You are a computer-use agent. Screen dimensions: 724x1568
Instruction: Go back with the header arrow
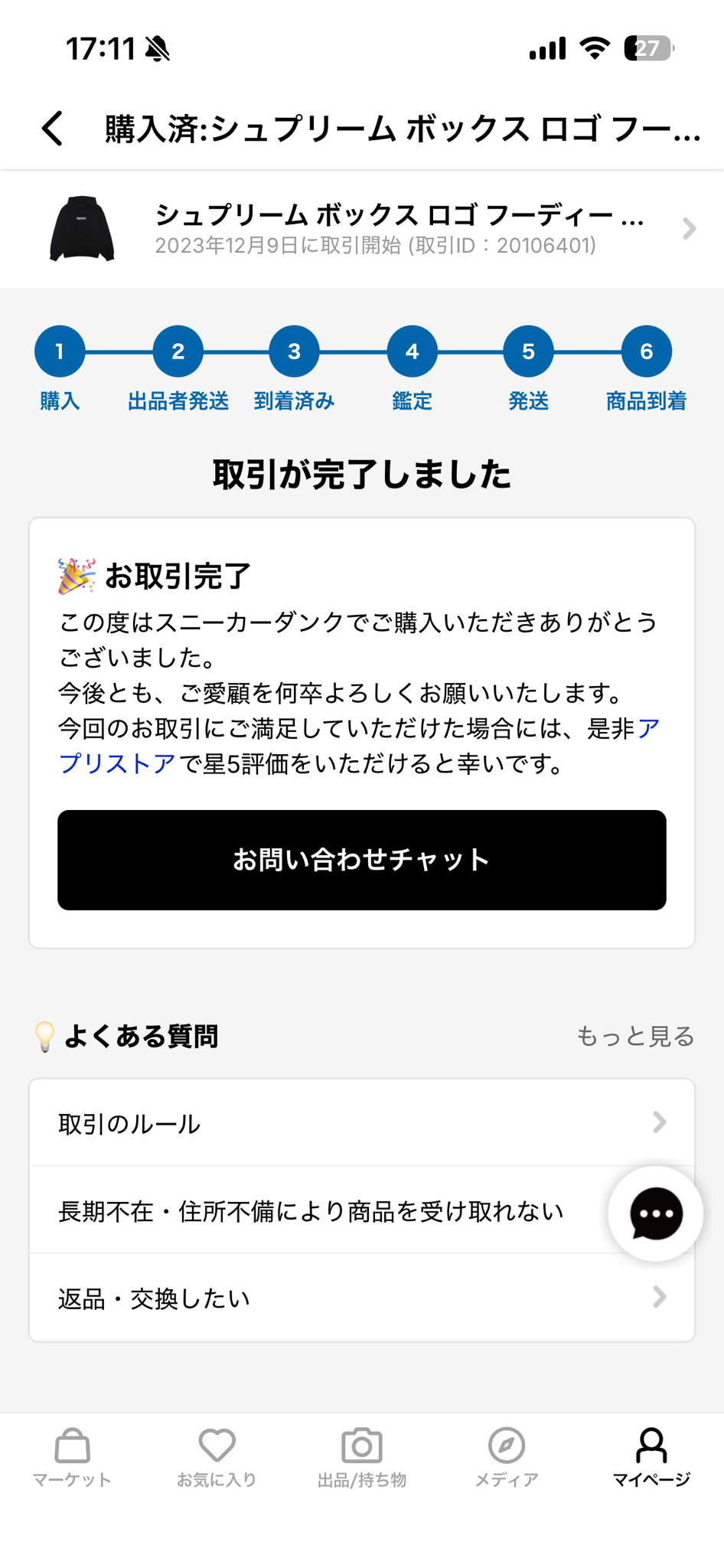(52, 128)
